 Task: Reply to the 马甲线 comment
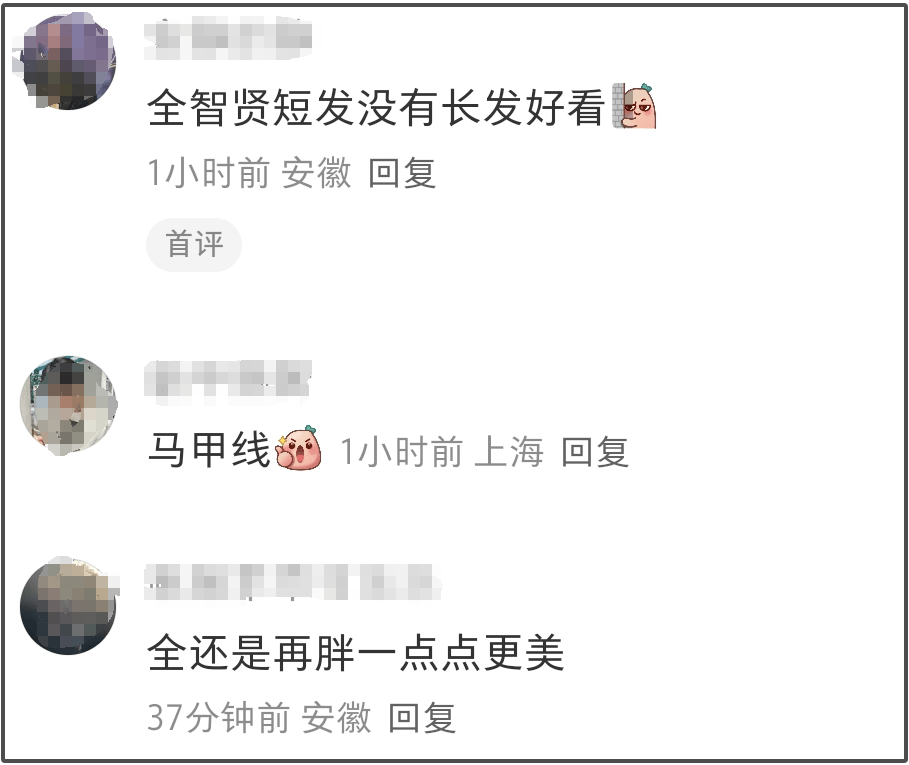click(x=594, y=452)
